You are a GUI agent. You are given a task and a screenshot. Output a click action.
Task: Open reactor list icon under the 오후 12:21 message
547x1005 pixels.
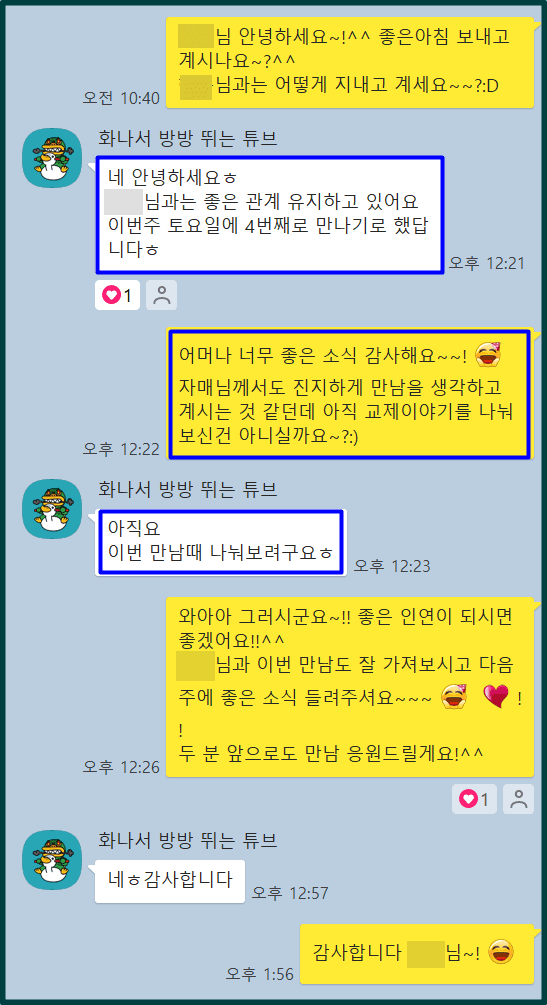pyautogui.click(x=162, y=295)
